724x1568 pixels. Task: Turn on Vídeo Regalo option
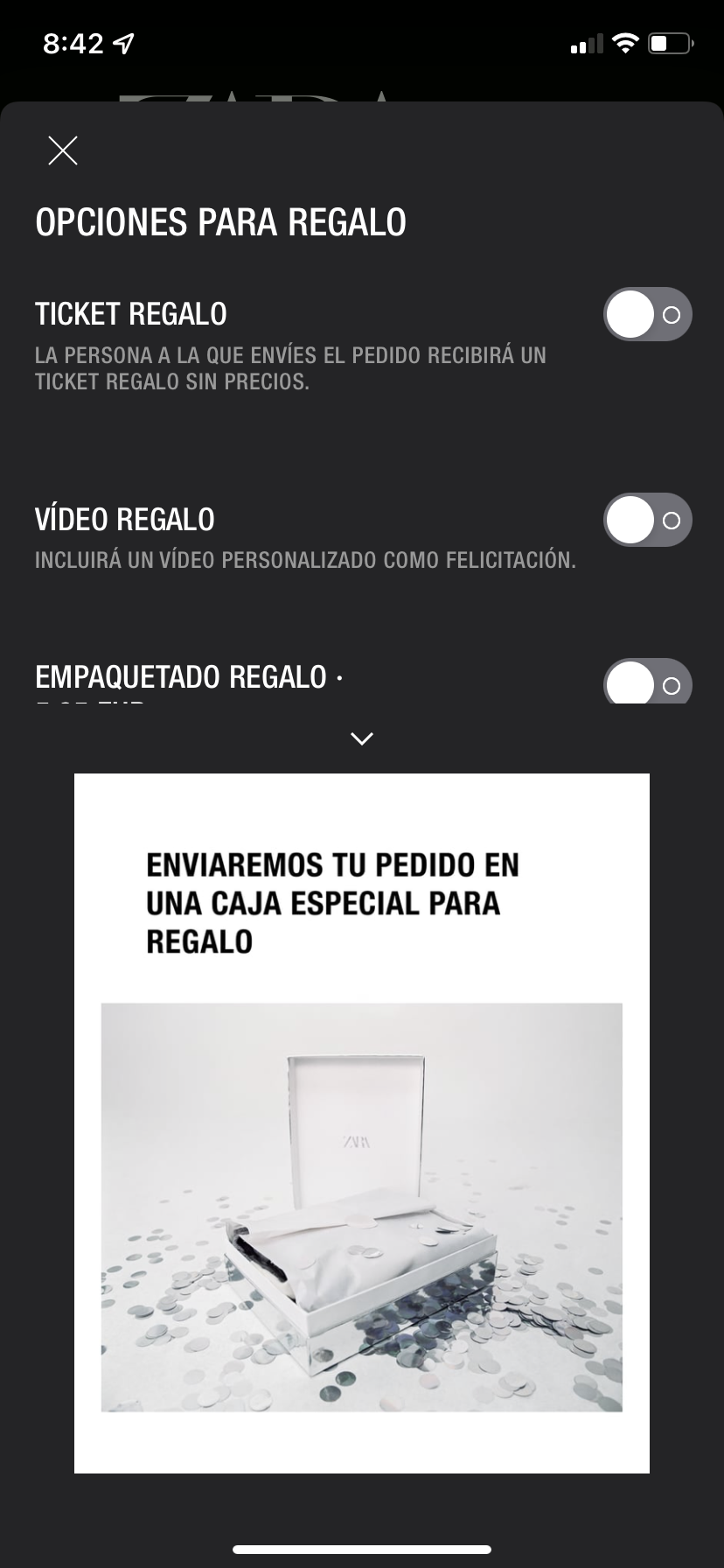tap(647, 520)
